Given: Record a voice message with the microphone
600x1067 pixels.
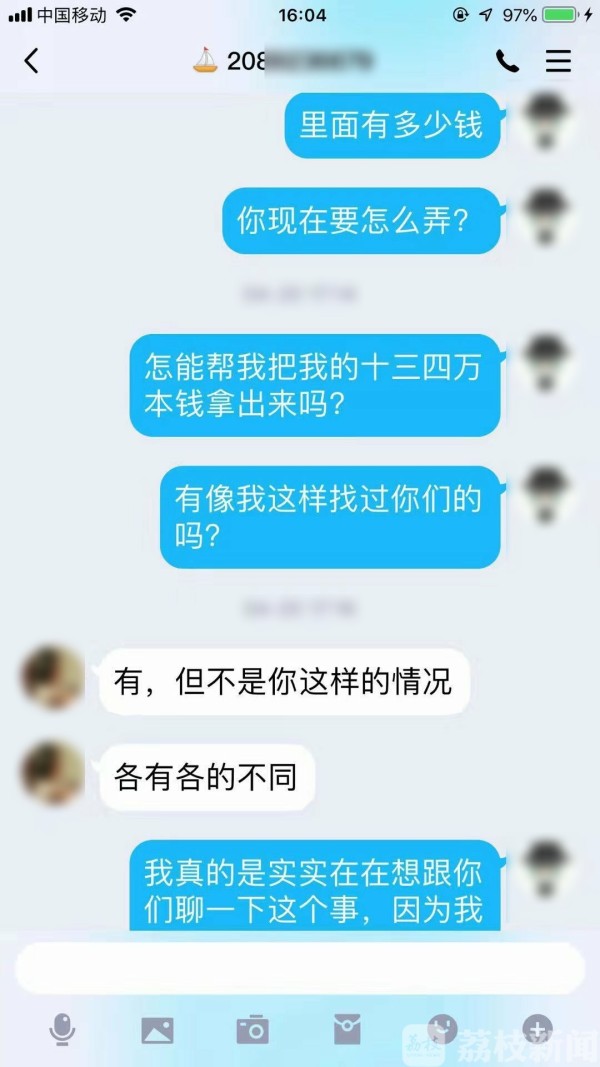Looking at the screenshot, I should pos(62,1029).
